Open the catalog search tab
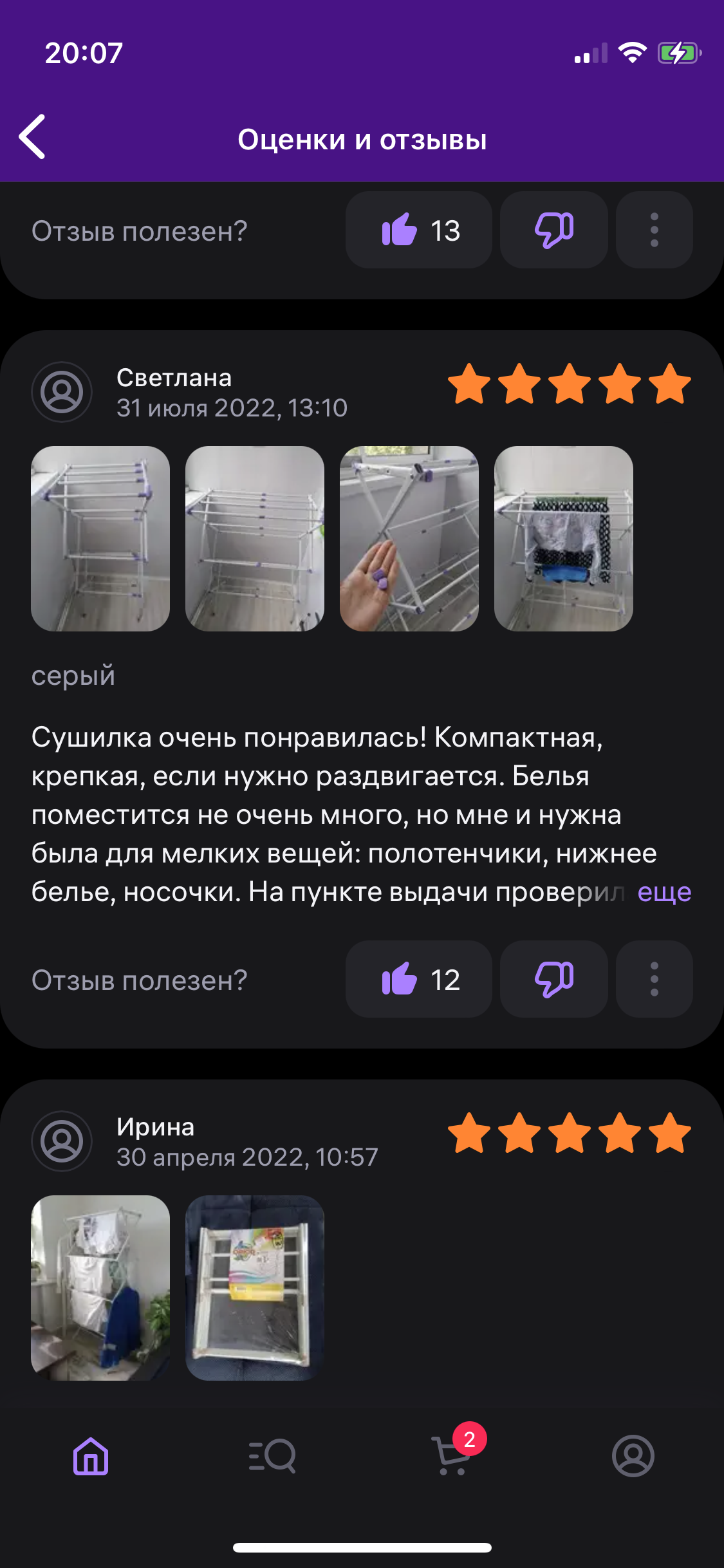The width and height of the screenshot is (724, 1568). [272, 1456]
